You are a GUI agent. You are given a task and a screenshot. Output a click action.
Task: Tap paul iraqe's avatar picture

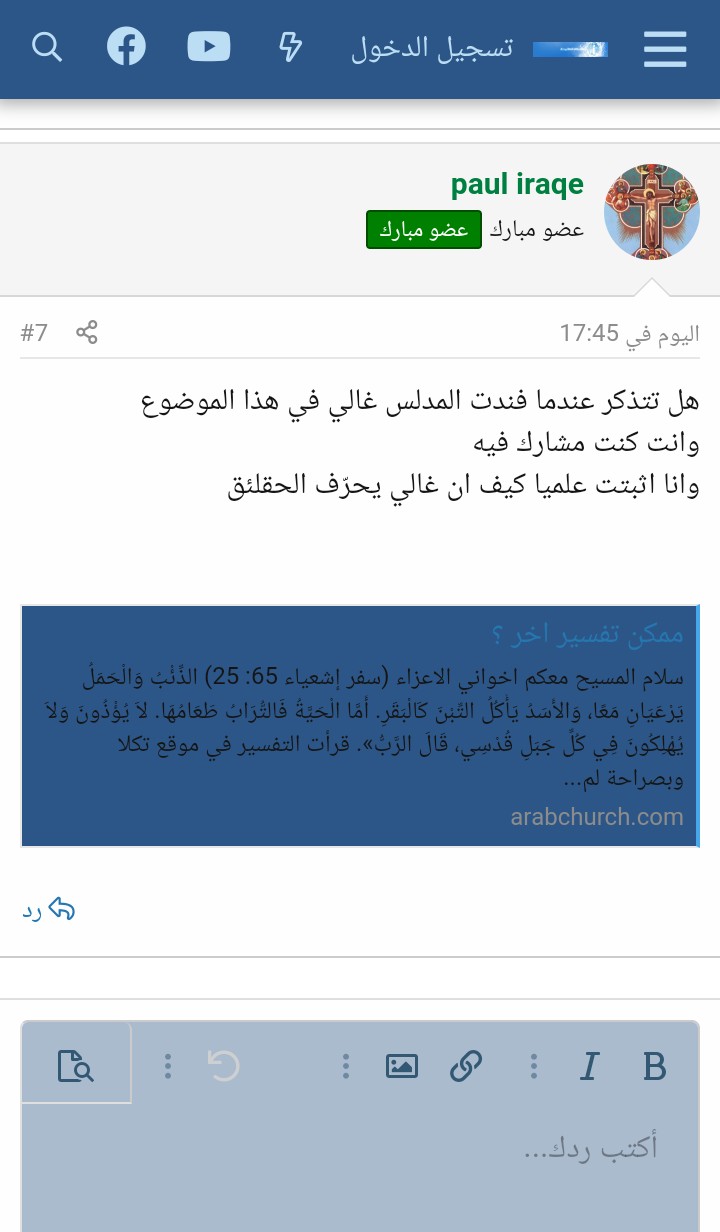[652, 212]
